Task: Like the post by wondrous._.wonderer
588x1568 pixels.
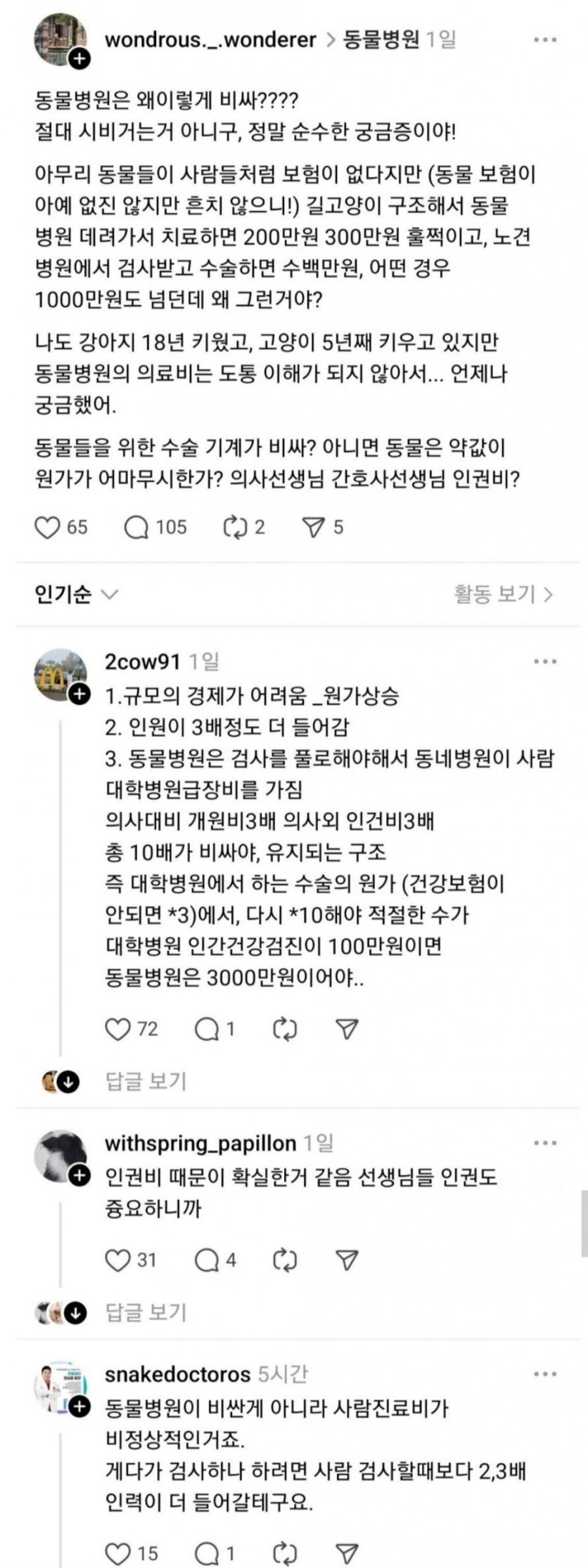Action: [47, 527]
